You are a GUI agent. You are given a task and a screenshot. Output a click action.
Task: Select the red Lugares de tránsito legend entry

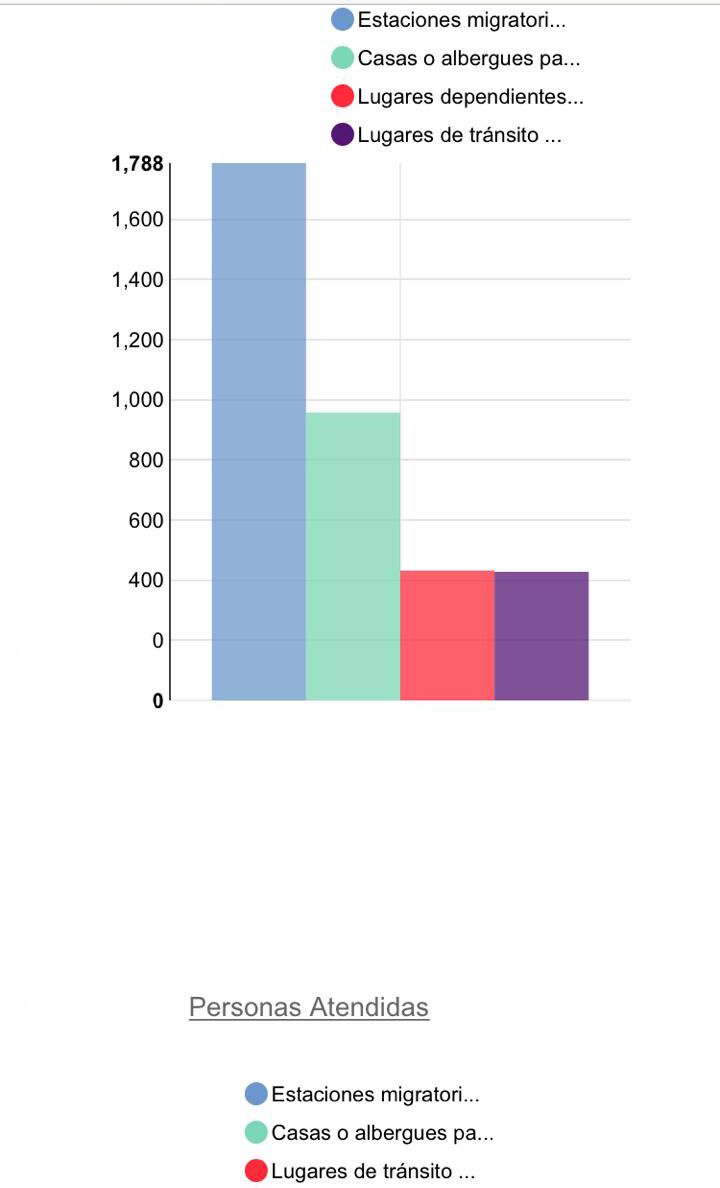click(361, 1171)
